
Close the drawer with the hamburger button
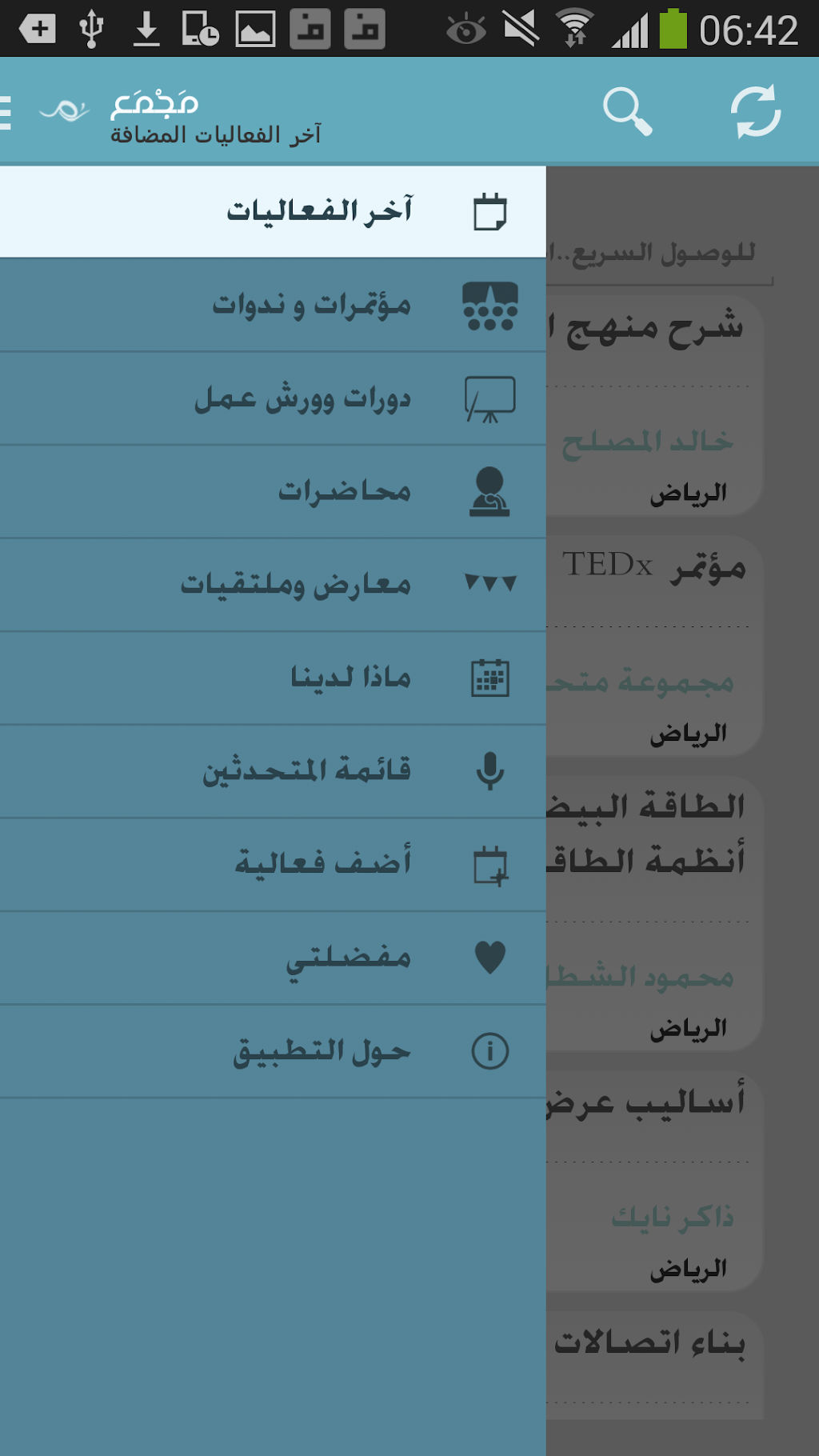click(x=6, y=112)
